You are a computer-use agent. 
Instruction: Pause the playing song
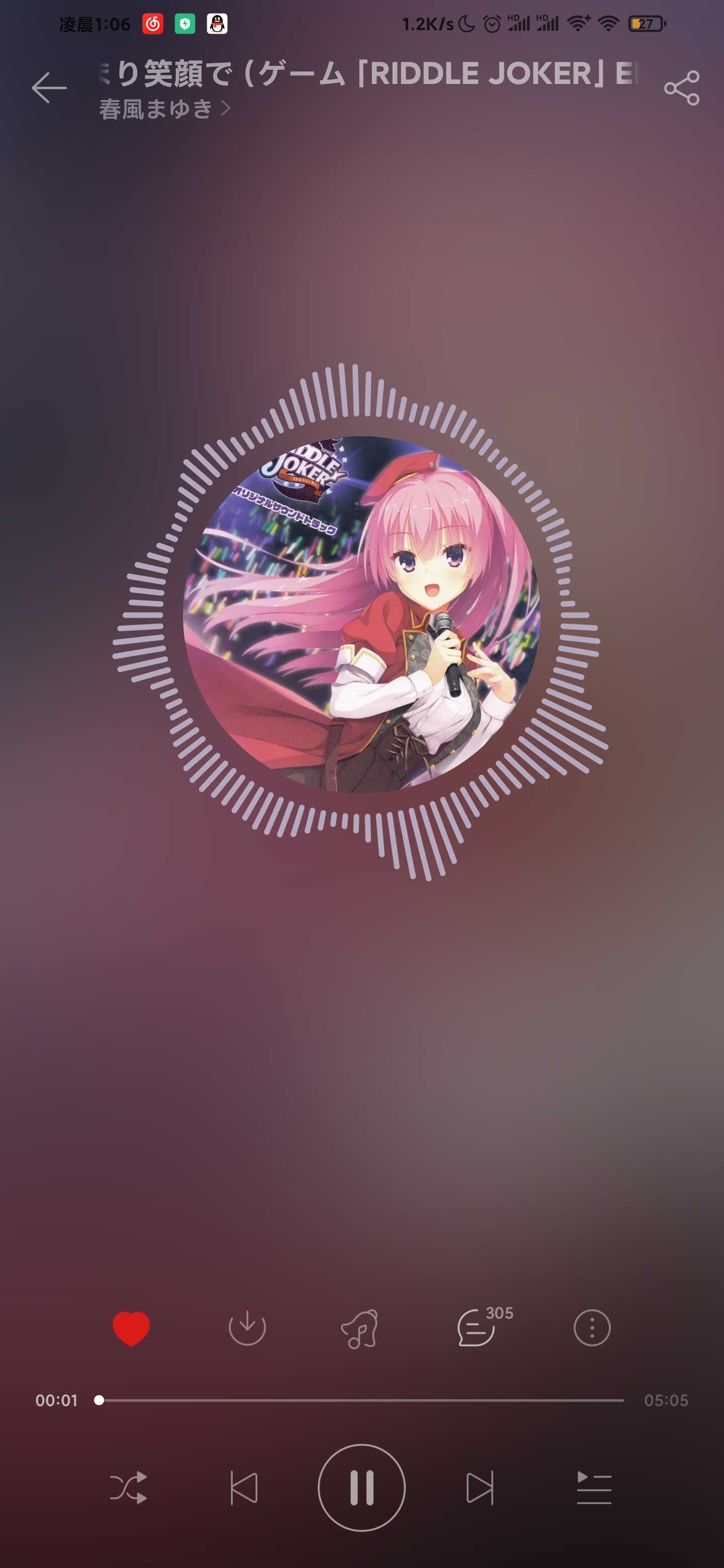(x=361, y=1488)
